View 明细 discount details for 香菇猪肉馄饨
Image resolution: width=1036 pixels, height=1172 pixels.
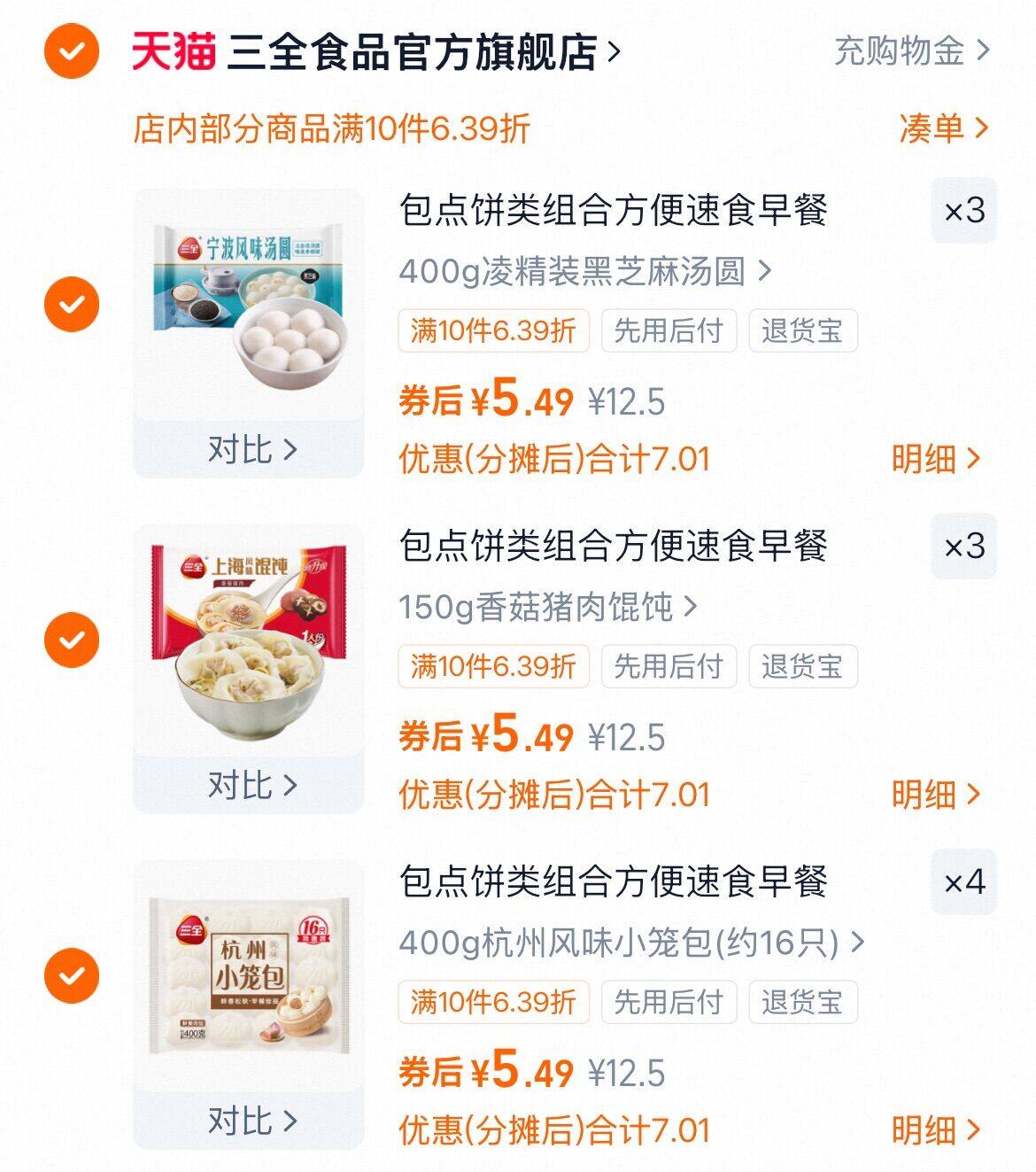935,795
